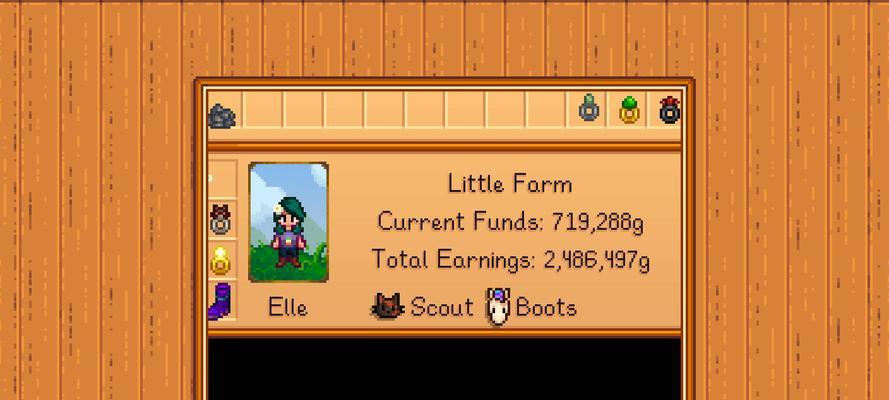Image resolution: width=889 pixels, height=400 pixels.
Task: Tap the equipped silver ring slot beside Elle
Action: click(221, 219)
